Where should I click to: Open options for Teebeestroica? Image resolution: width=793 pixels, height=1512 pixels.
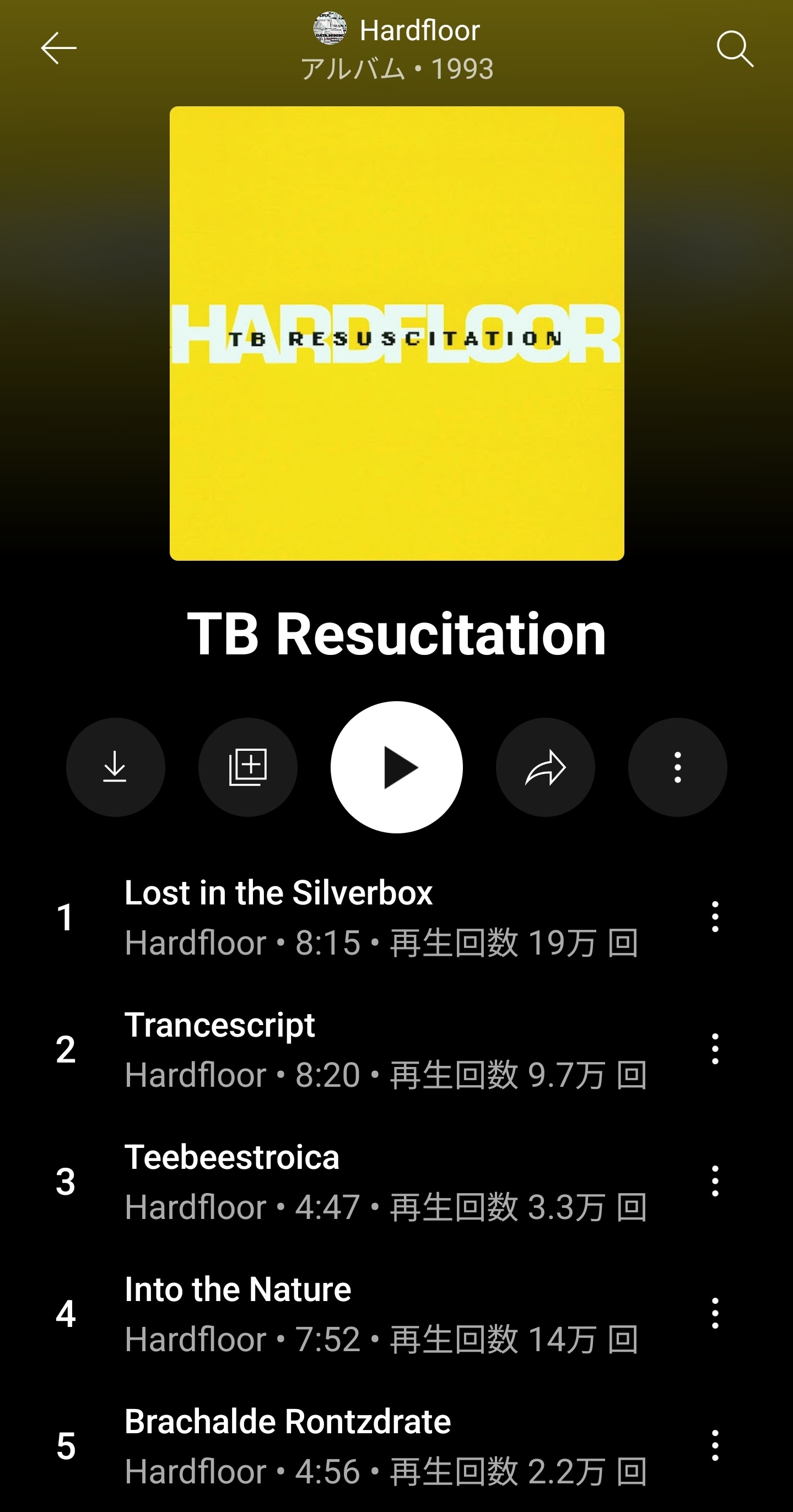[x=715, y=1180]
